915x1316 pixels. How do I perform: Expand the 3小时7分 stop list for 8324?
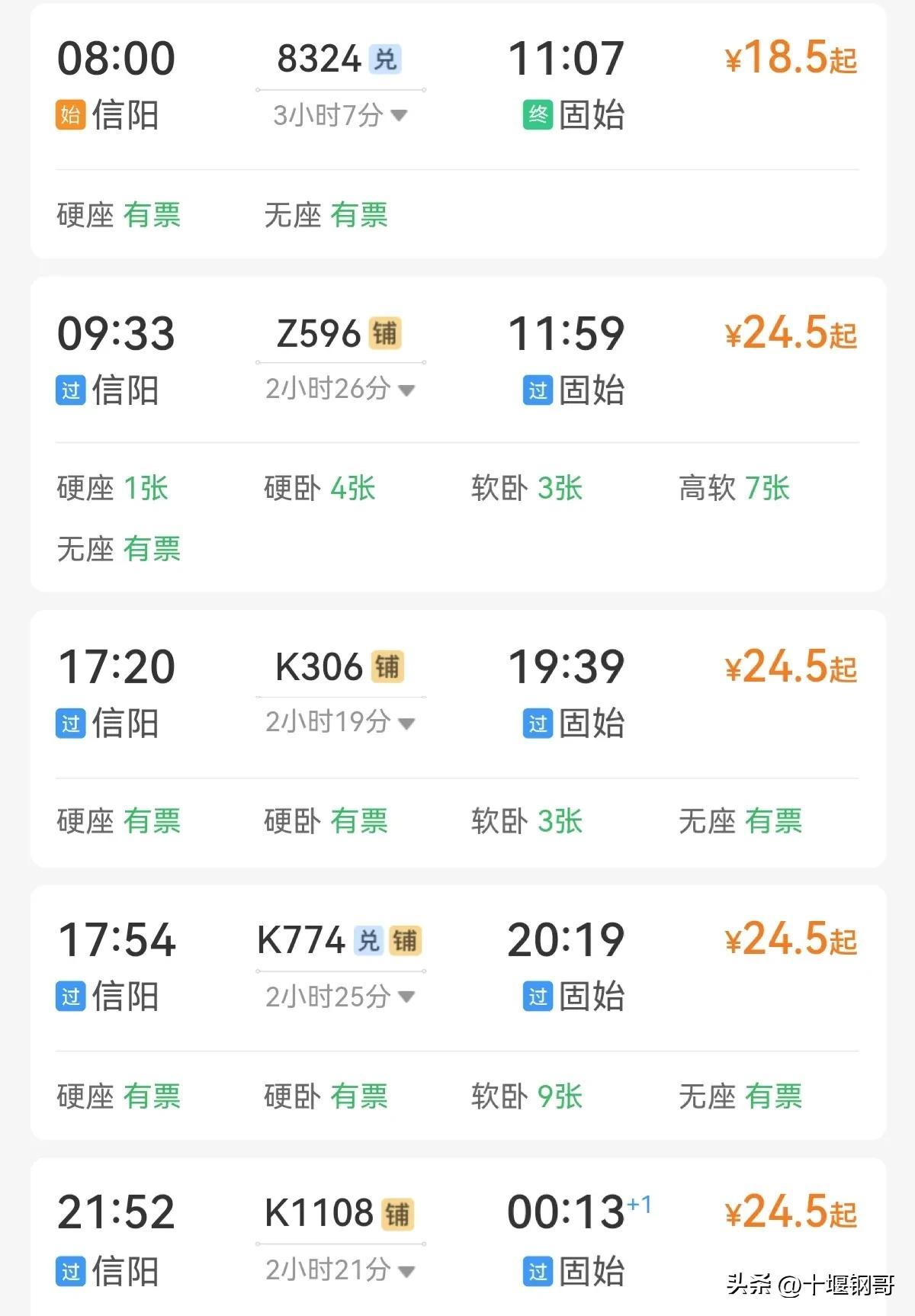pos(340,116)
